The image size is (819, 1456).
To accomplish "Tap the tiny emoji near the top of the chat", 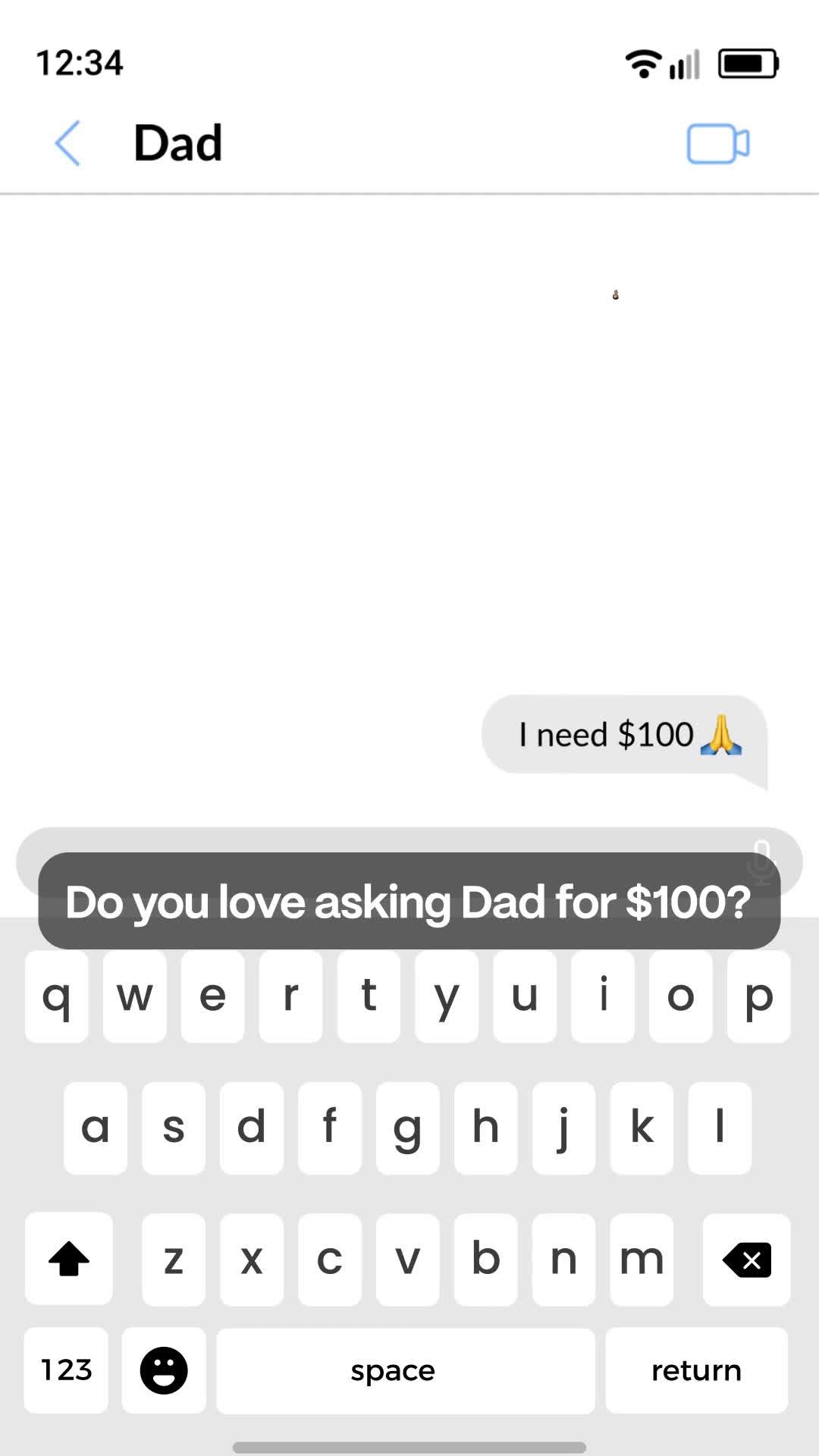I will tap(615, 296).
